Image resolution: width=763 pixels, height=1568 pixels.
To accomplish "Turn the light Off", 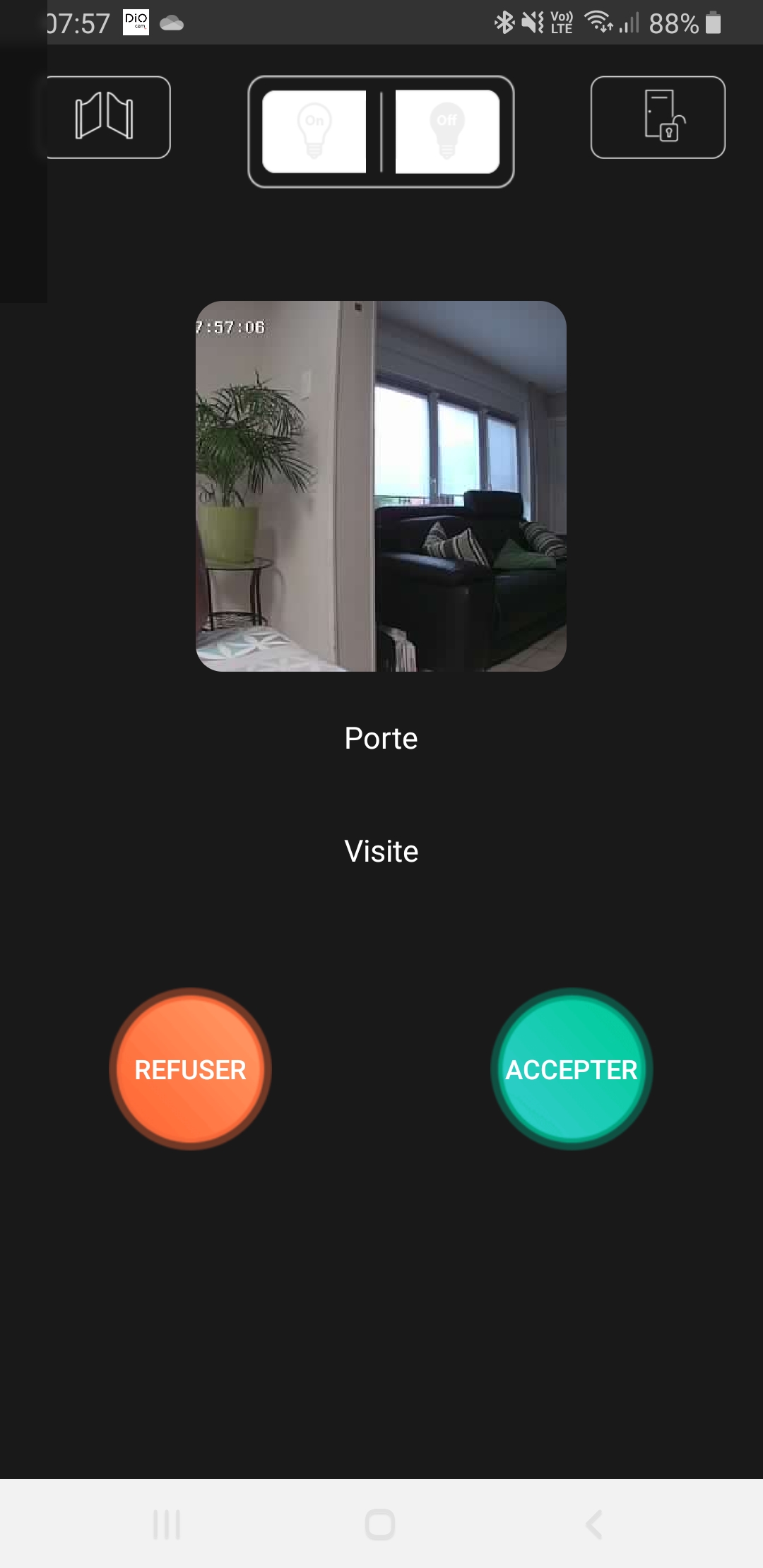I will tap(447, 131).
